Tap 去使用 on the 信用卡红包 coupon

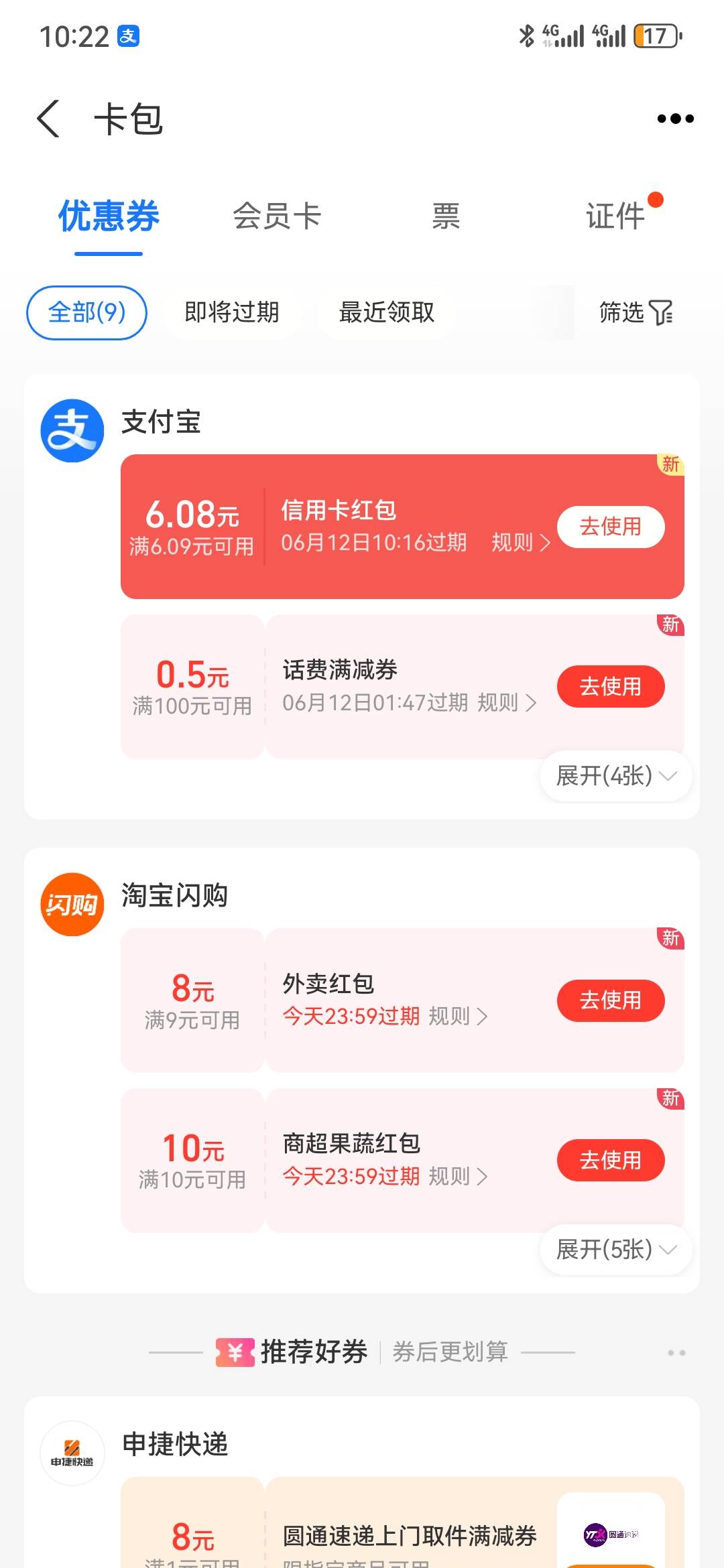pyautogui.click(x=611, y=527)
